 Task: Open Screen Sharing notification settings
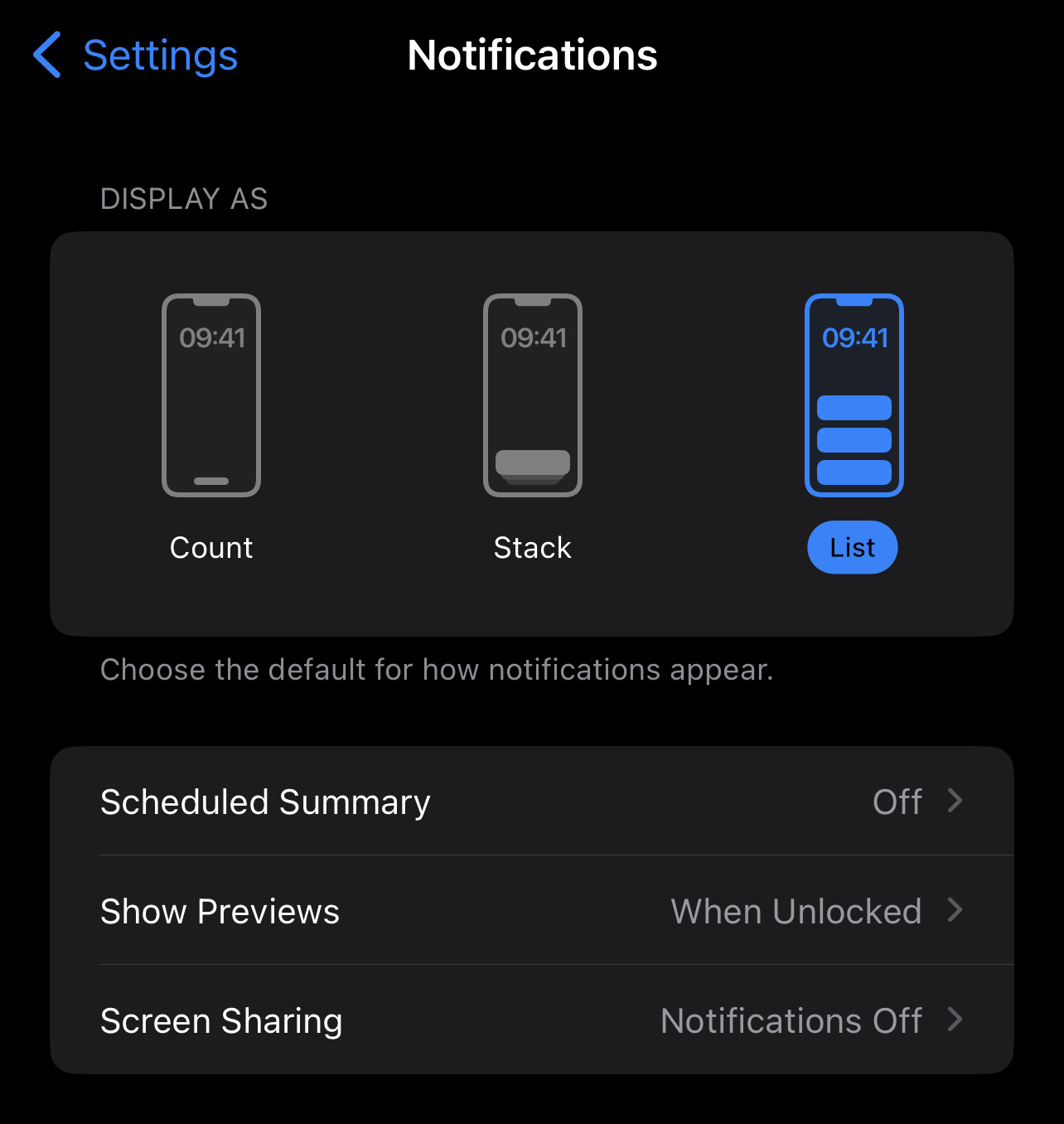tap(532, 1020)
